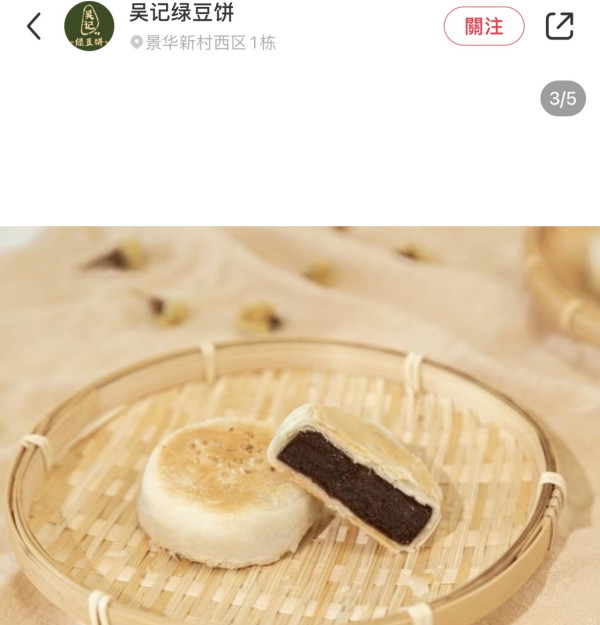Screen dimensions: 600x625
Task: Open the 吴记绿豆饼 shop avatar
Action: (89, 27)
